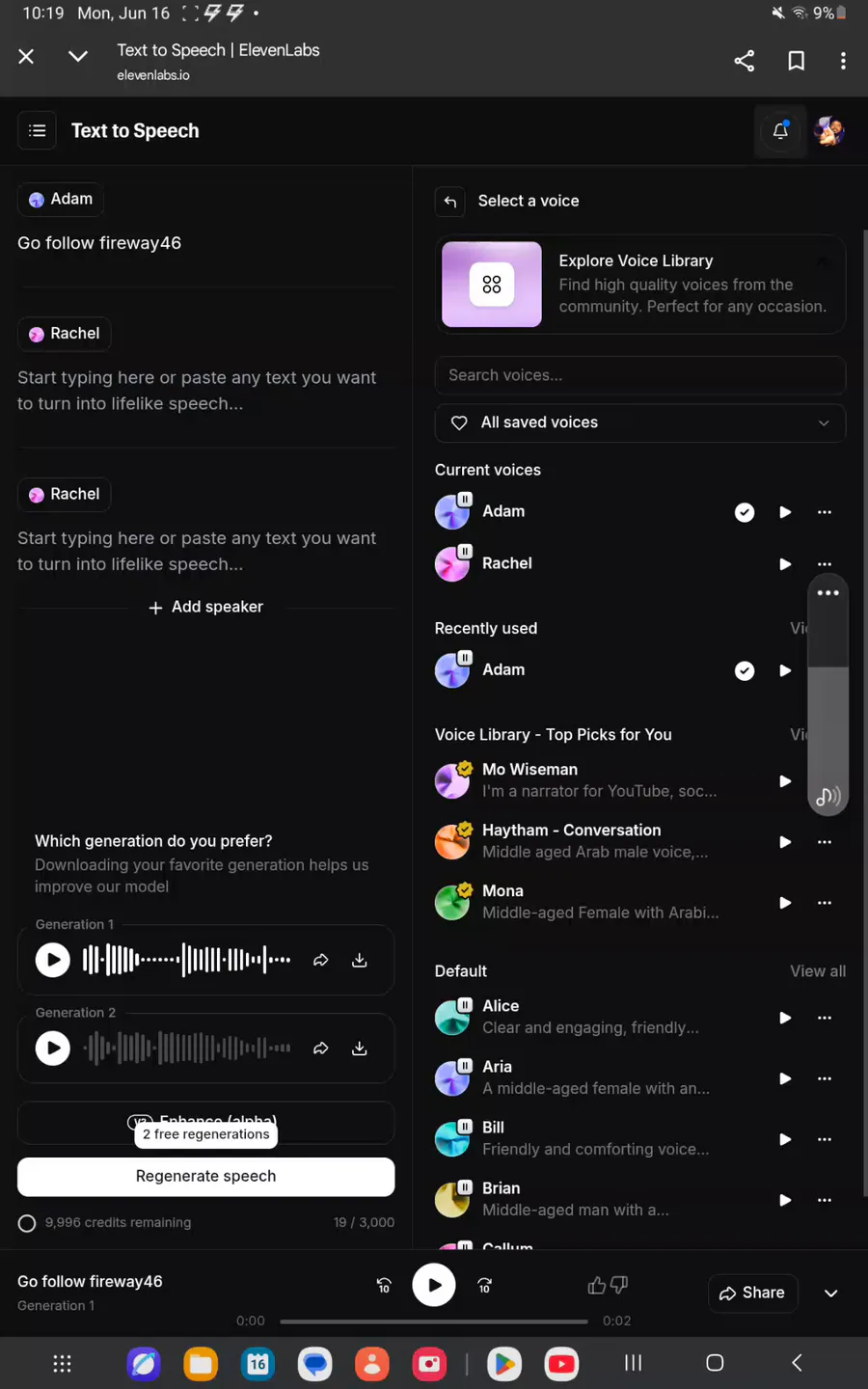868x1389 pixels.
Task: Play Generation 1 audio
Action: [53, 960]
